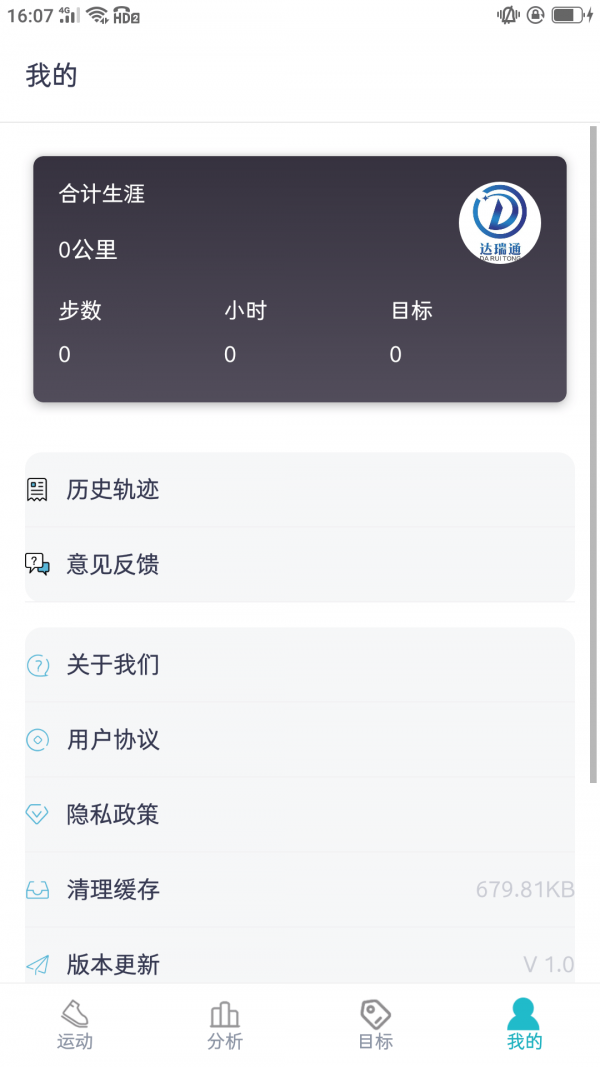
Task: Switch to the 分析 tab
Action: 225,1025
